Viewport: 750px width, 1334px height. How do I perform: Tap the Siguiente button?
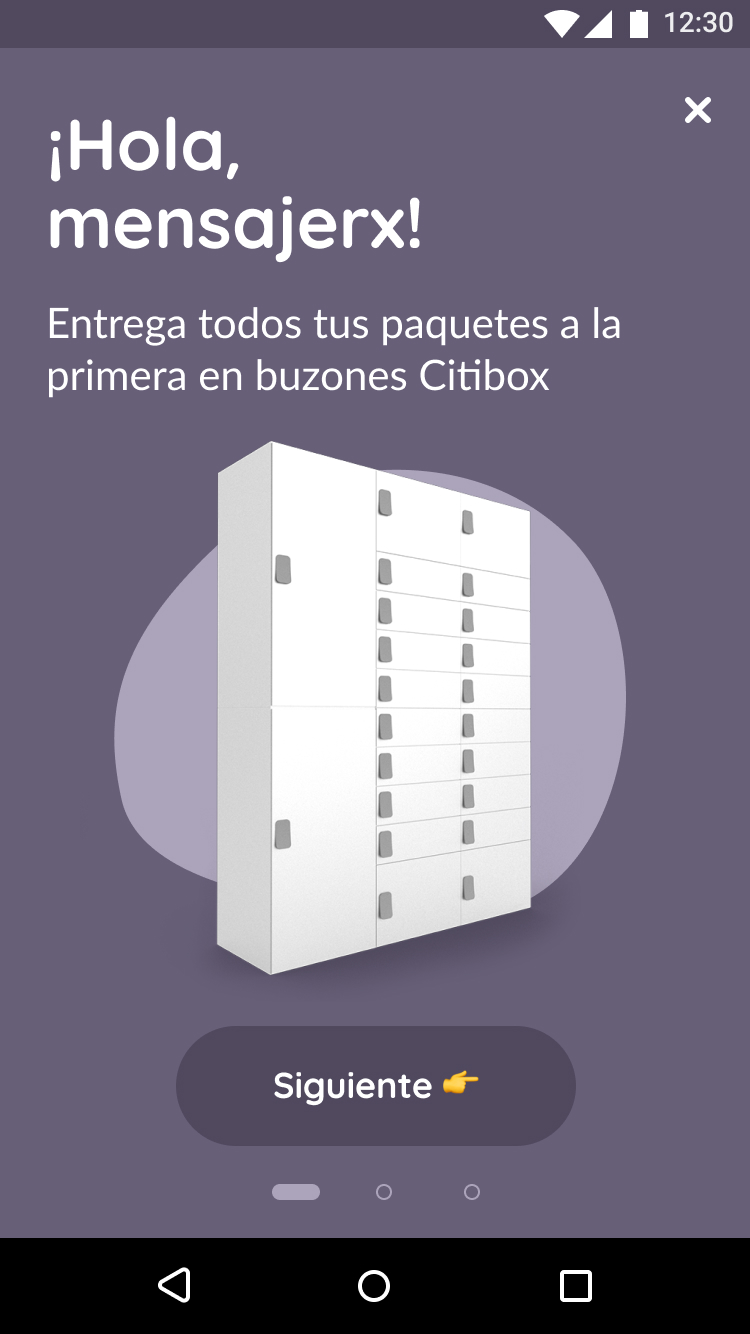(376, 1086)
